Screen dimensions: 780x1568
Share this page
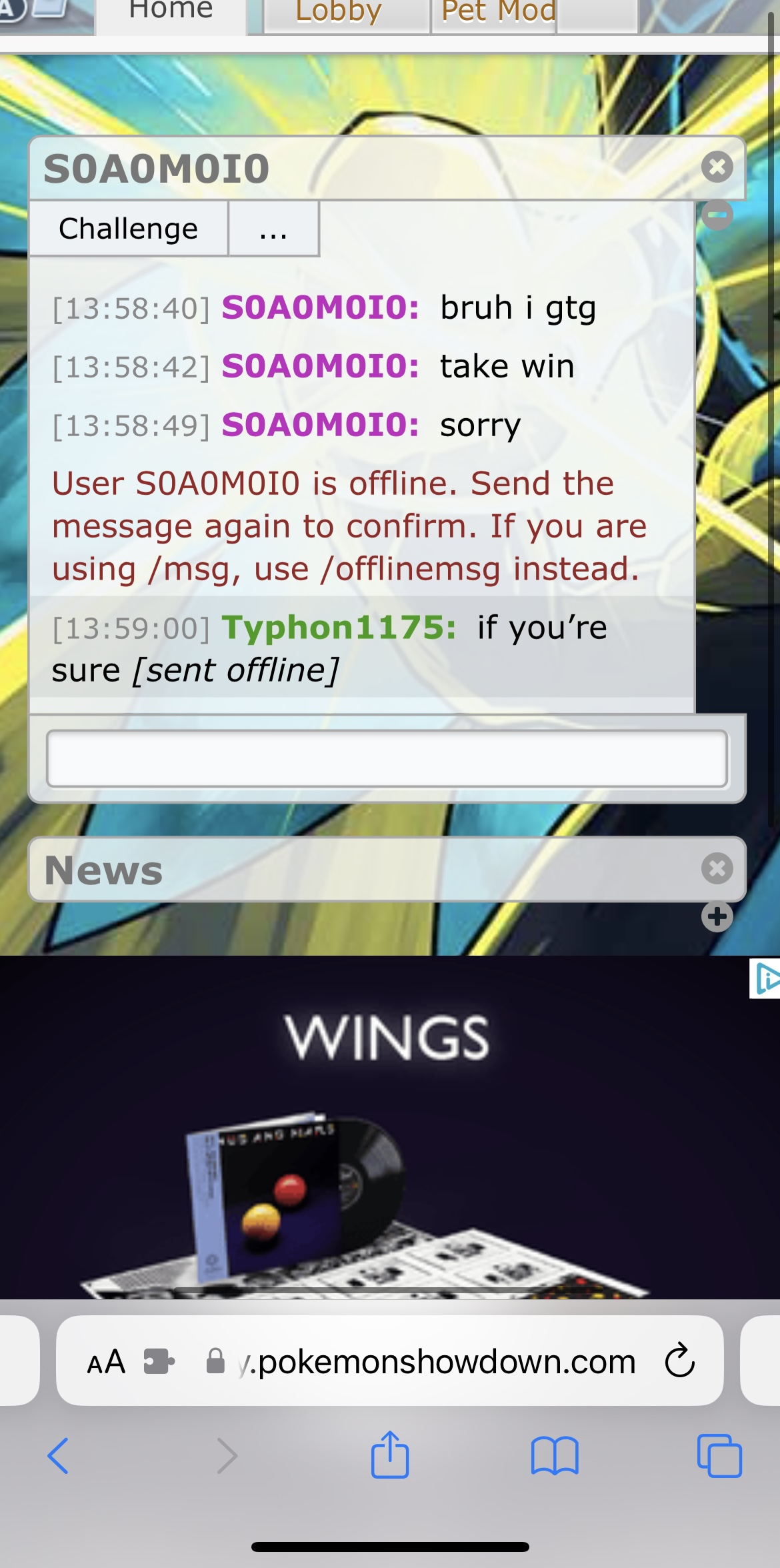[x=390, y=1455]
